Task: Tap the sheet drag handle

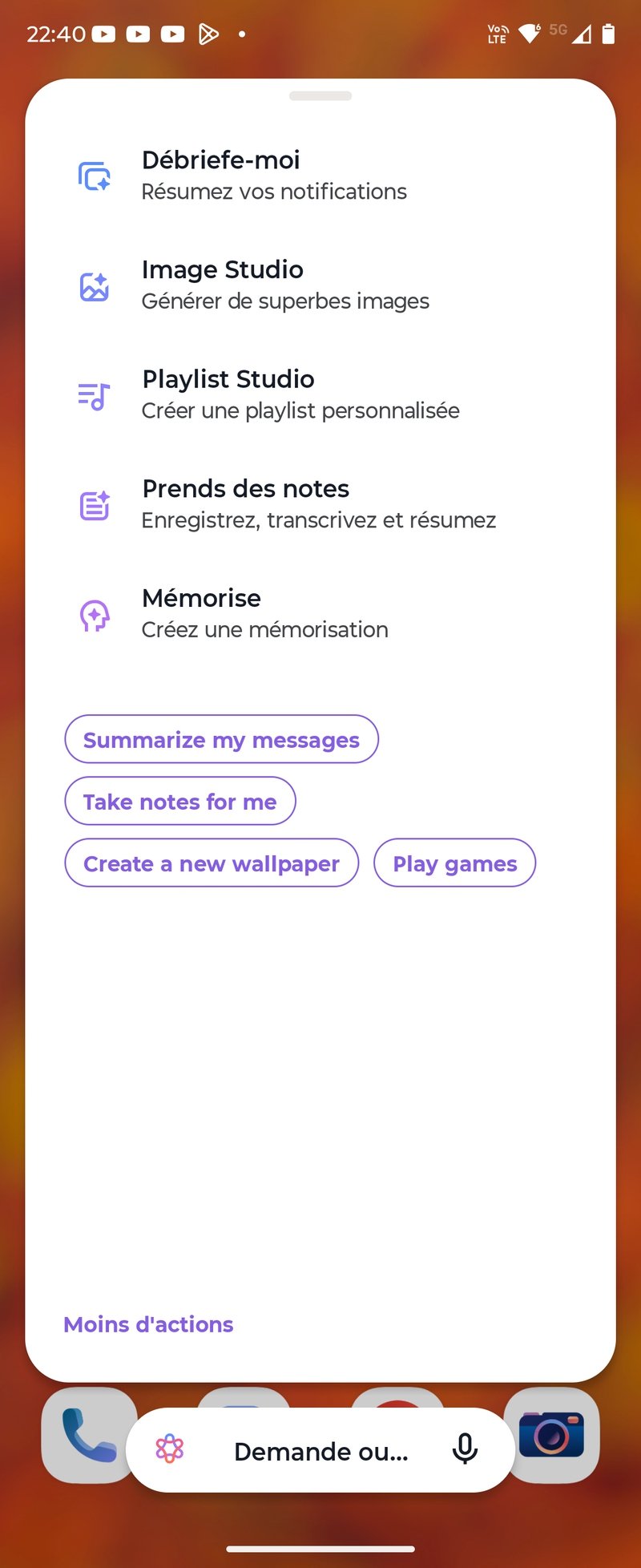Action: pos(320,96)
